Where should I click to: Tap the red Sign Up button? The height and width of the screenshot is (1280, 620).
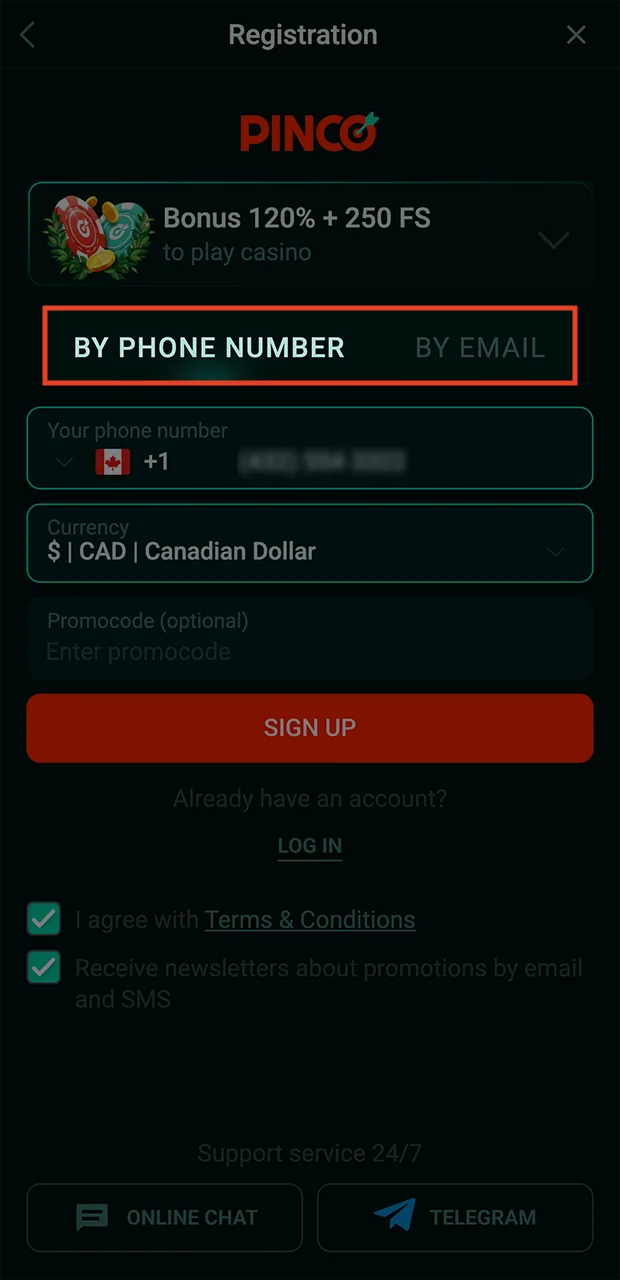click(x=310, y=727)
